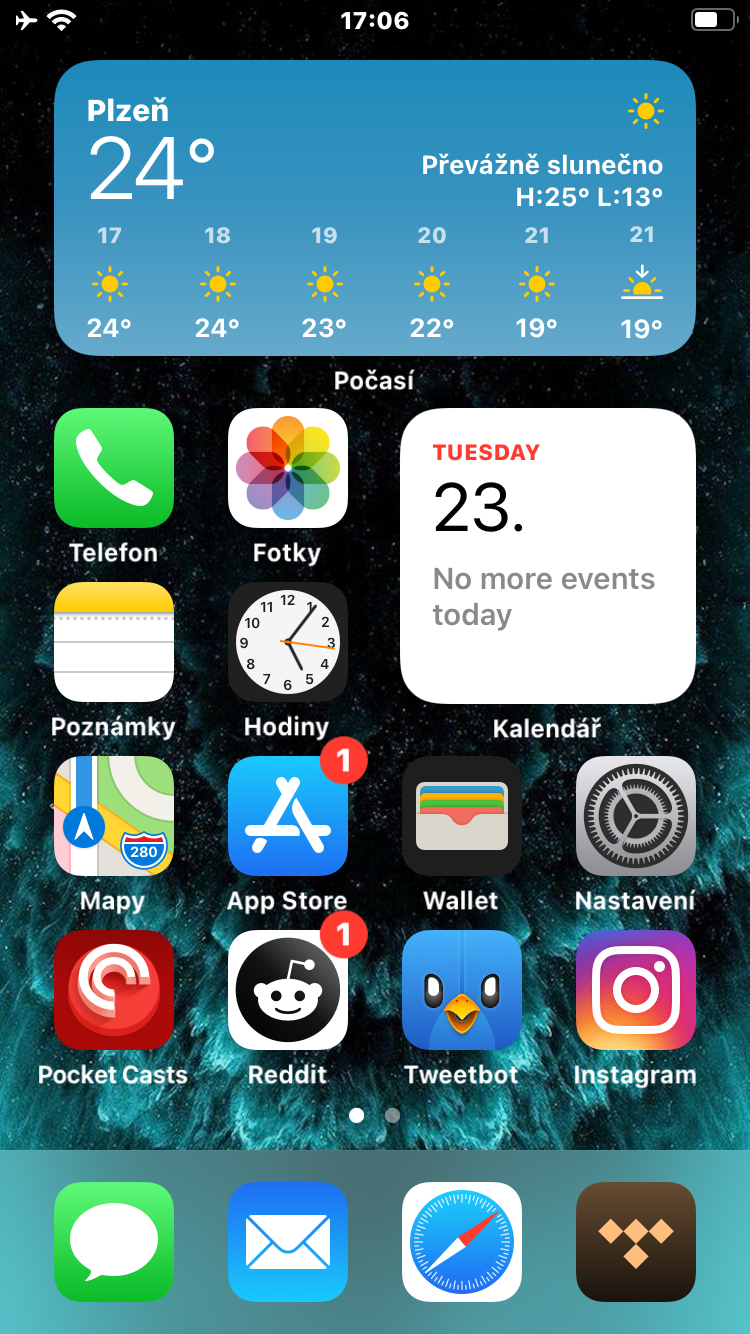Viewport: 750px width, 1334px height.
Task: Open Instagram
Action: tap(636, 990)
